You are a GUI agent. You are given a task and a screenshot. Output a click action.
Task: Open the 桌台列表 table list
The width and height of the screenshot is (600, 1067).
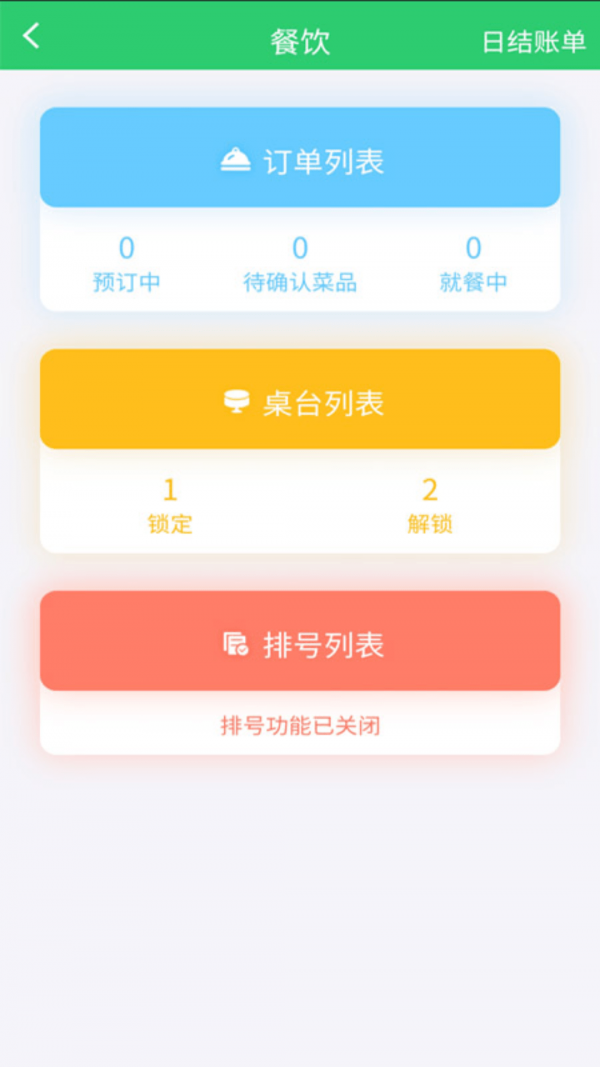point(300,401)
